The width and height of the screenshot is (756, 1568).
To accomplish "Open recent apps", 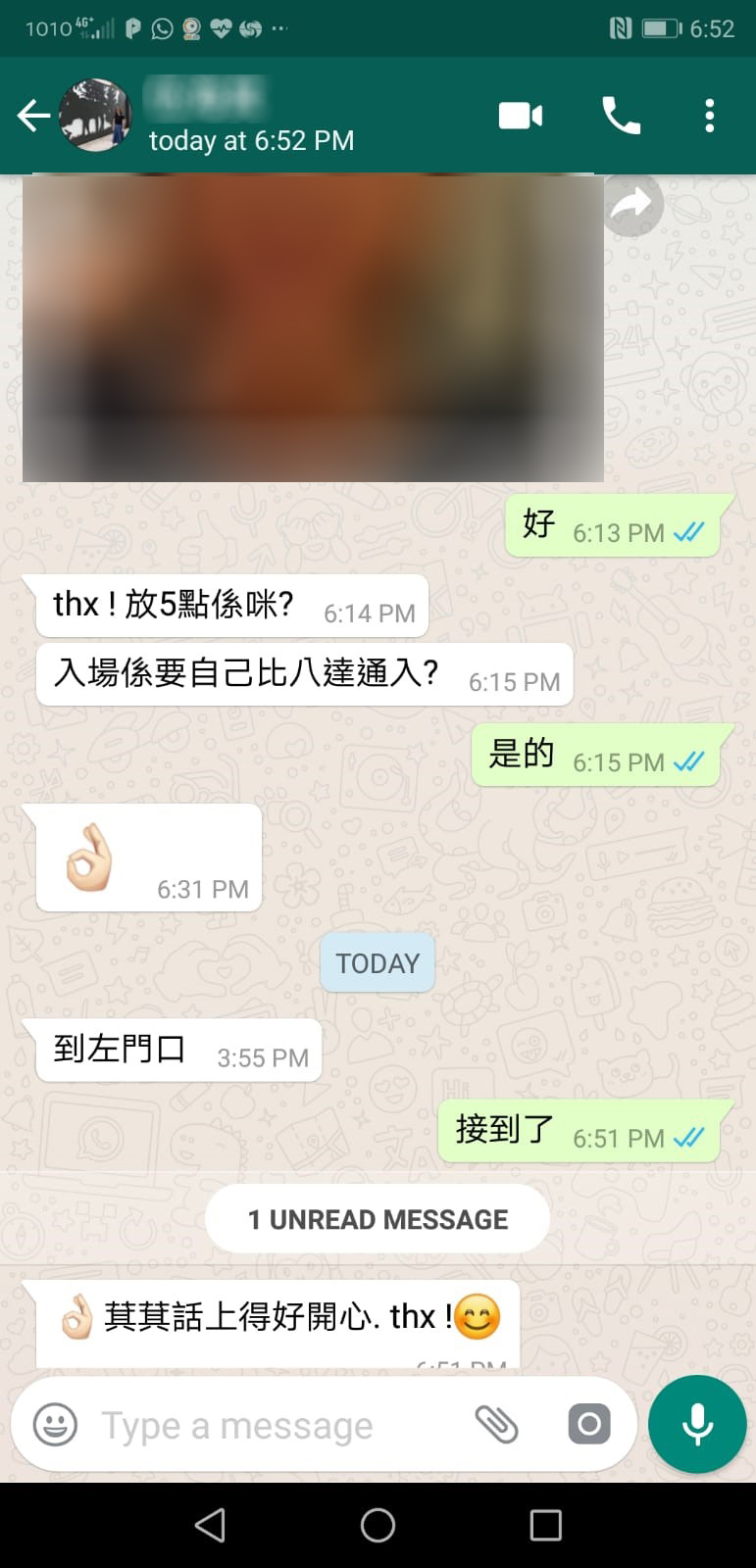I will pos(545,1525).
